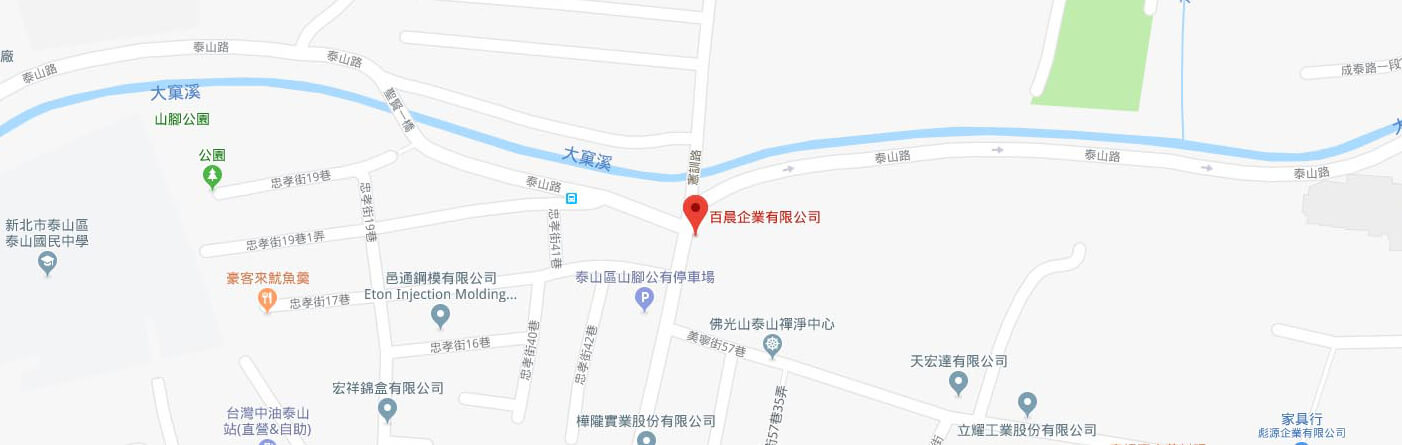This screenshot has width=1402, height=445.
Task: Tap the 天宏達有限公司 location pin
Action: pyautogui.click(x=958, y=381)
